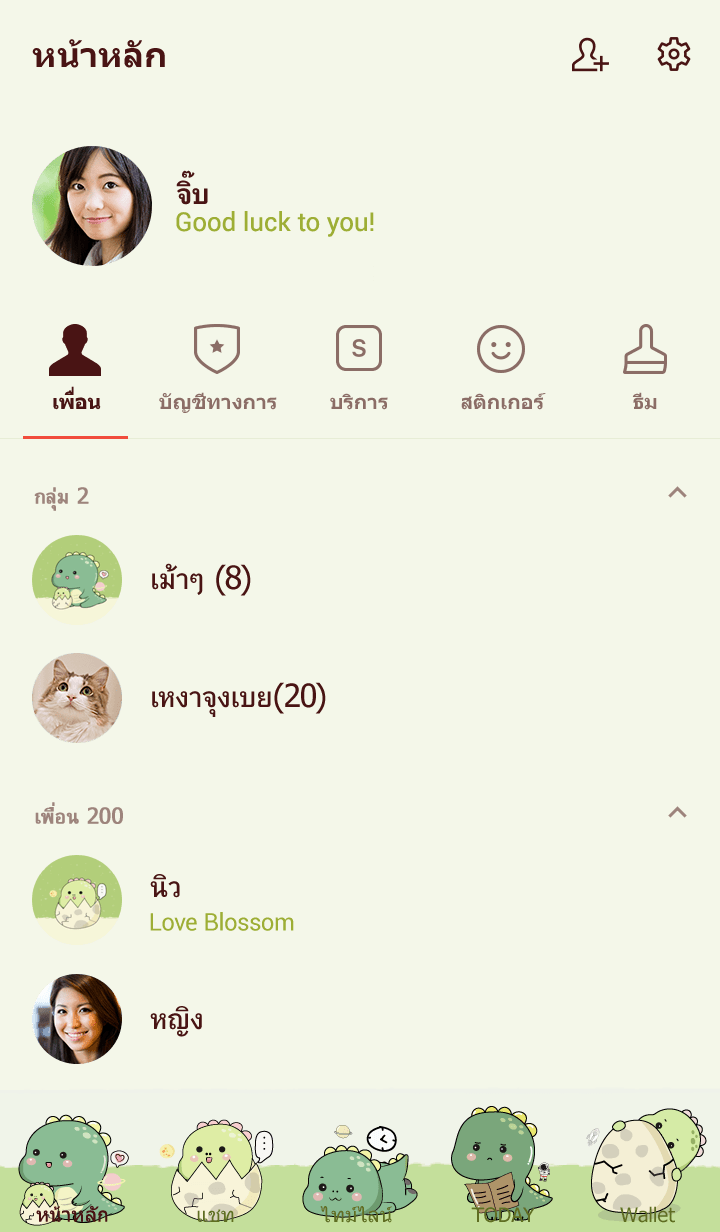Switch to the สติกเกอร์ tab

click(502, 370)
